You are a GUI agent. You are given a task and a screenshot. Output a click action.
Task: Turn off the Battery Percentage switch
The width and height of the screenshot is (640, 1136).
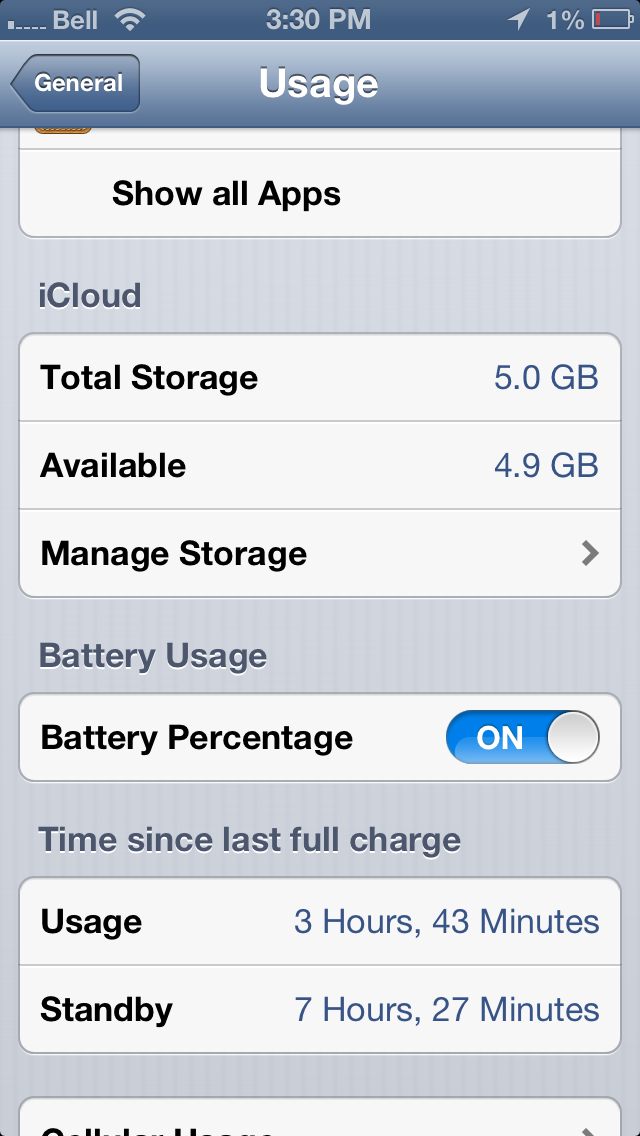coord(522,738)
